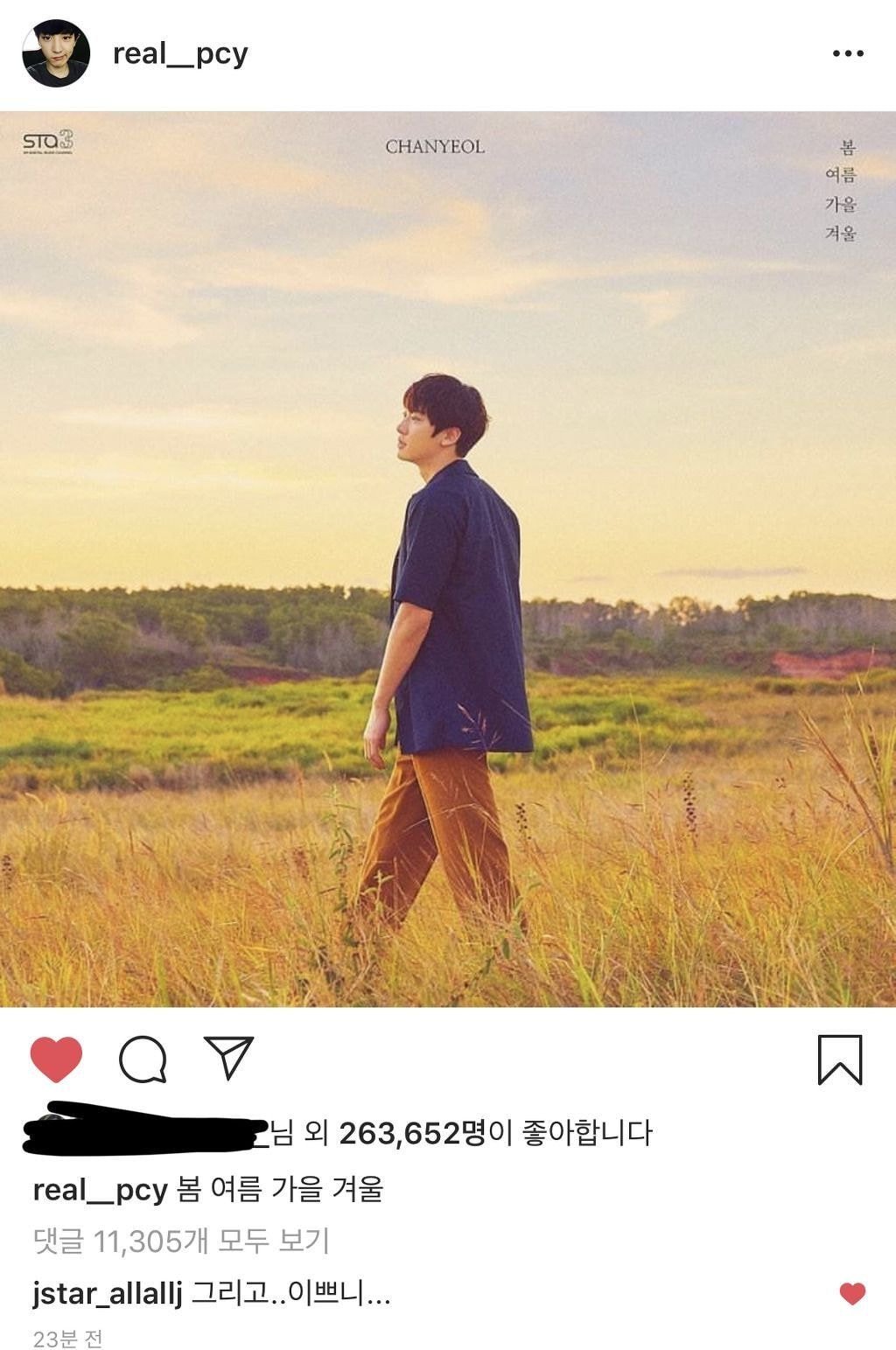The width and height of the screenshot is (896, 1350).
Task: View the 263,652 likes list
Action: pos(411,1133)
